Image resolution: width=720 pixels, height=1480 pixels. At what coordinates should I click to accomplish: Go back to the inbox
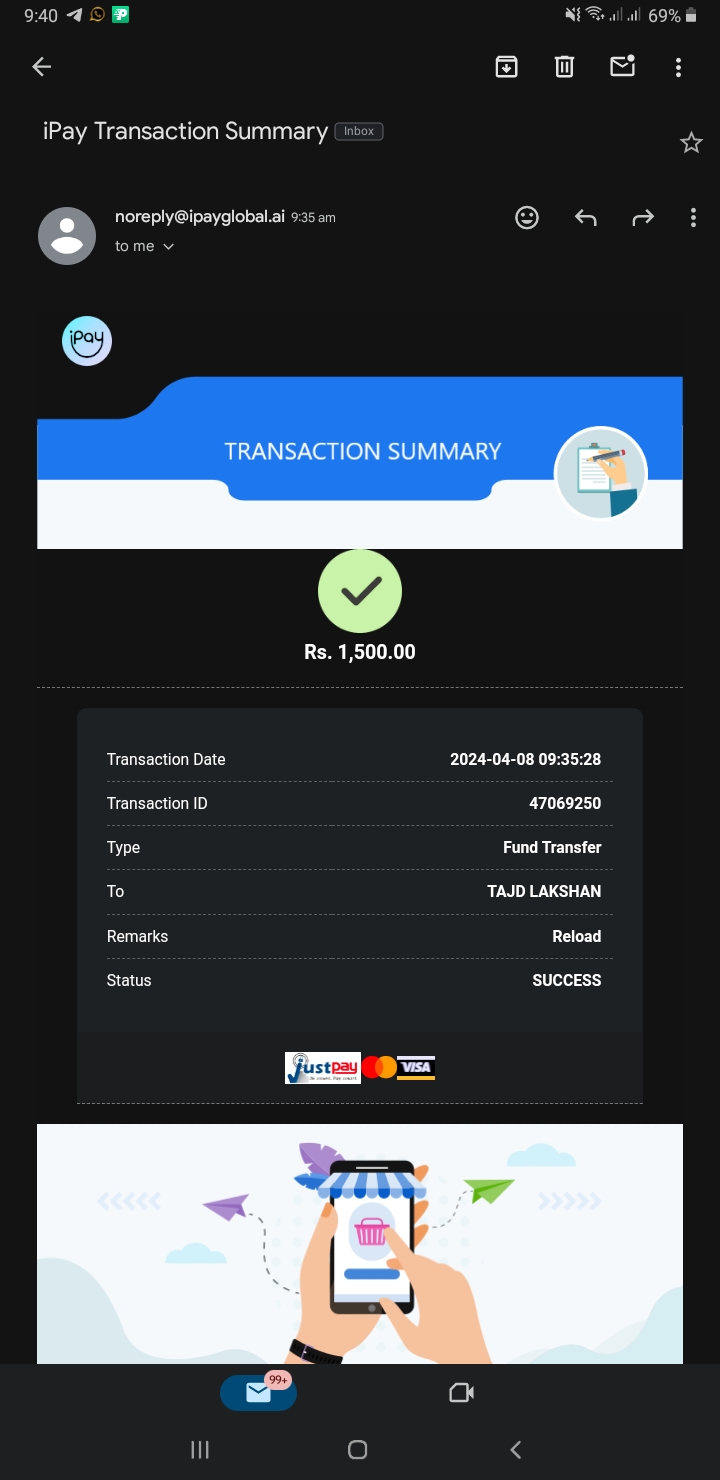pyautogui.click(x=41, y=67)
